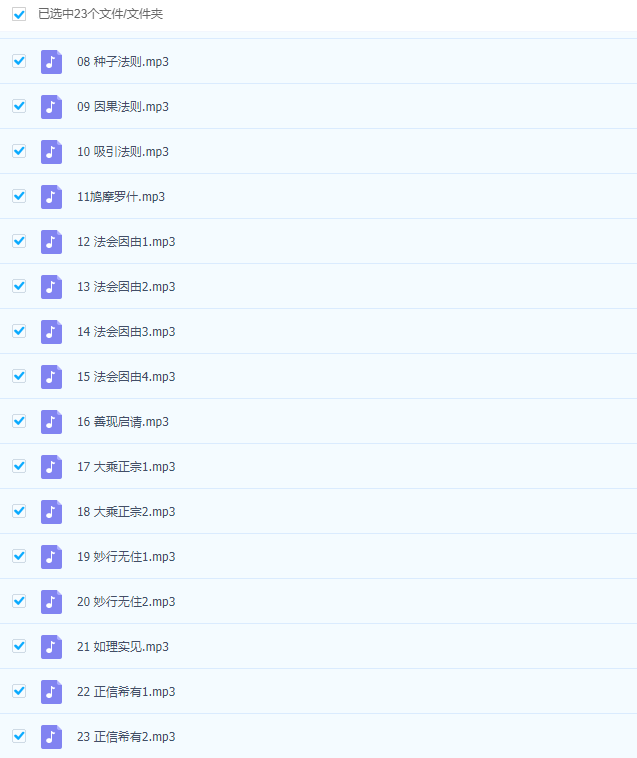
Task: Open file 21 如理实见.mp3
Action: tap(122, 647)
